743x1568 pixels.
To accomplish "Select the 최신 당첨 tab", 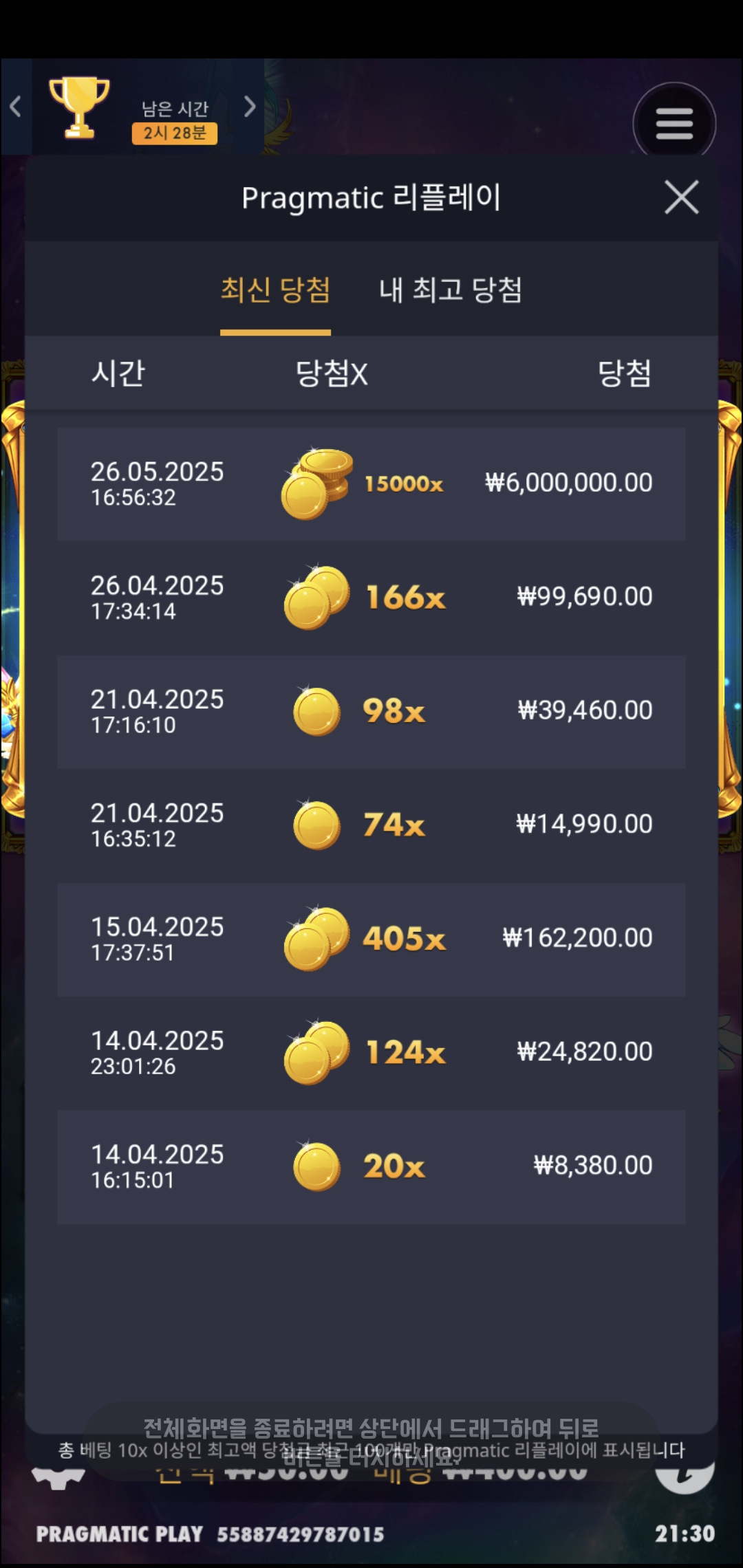I will [275, 290].
